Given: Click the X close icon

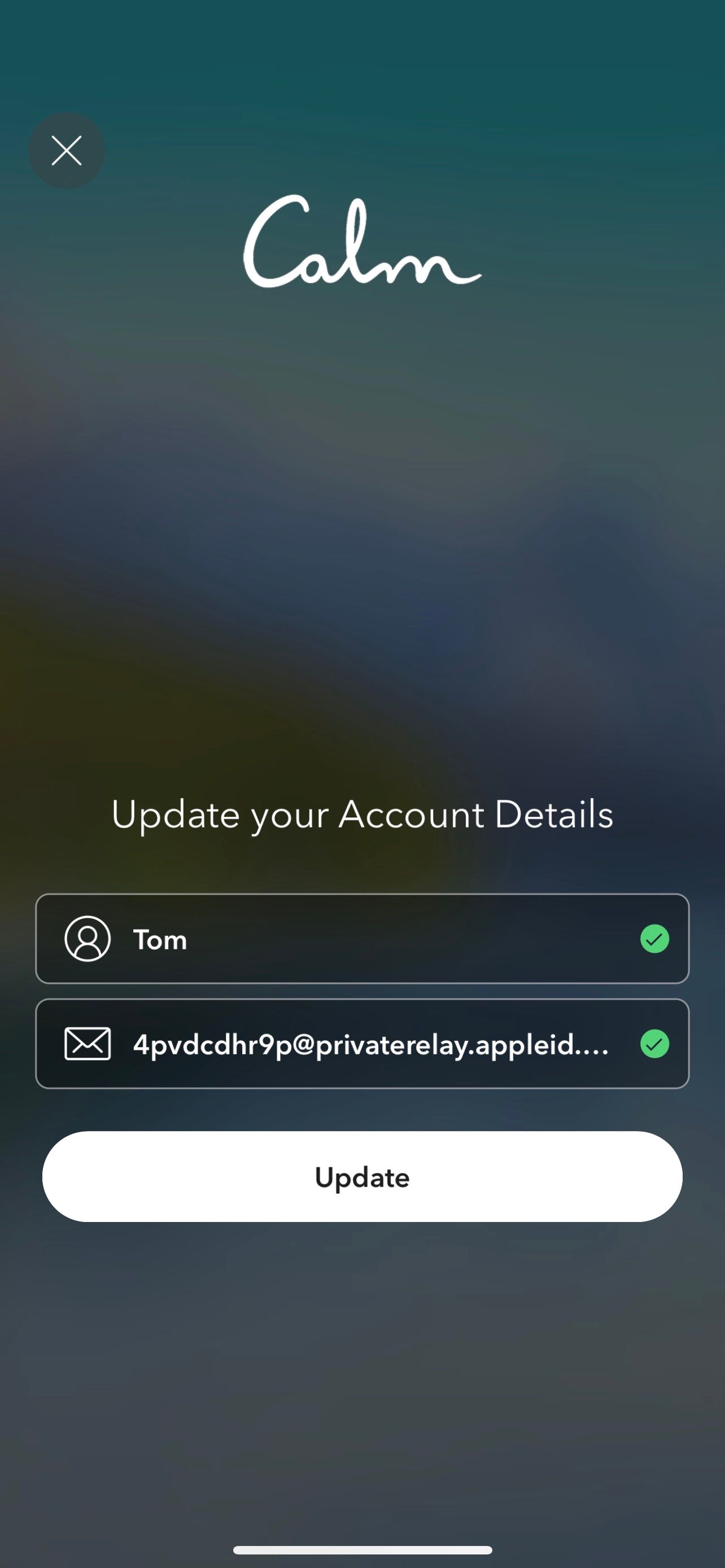Looking at the screenshot, I should coord(67,150).
